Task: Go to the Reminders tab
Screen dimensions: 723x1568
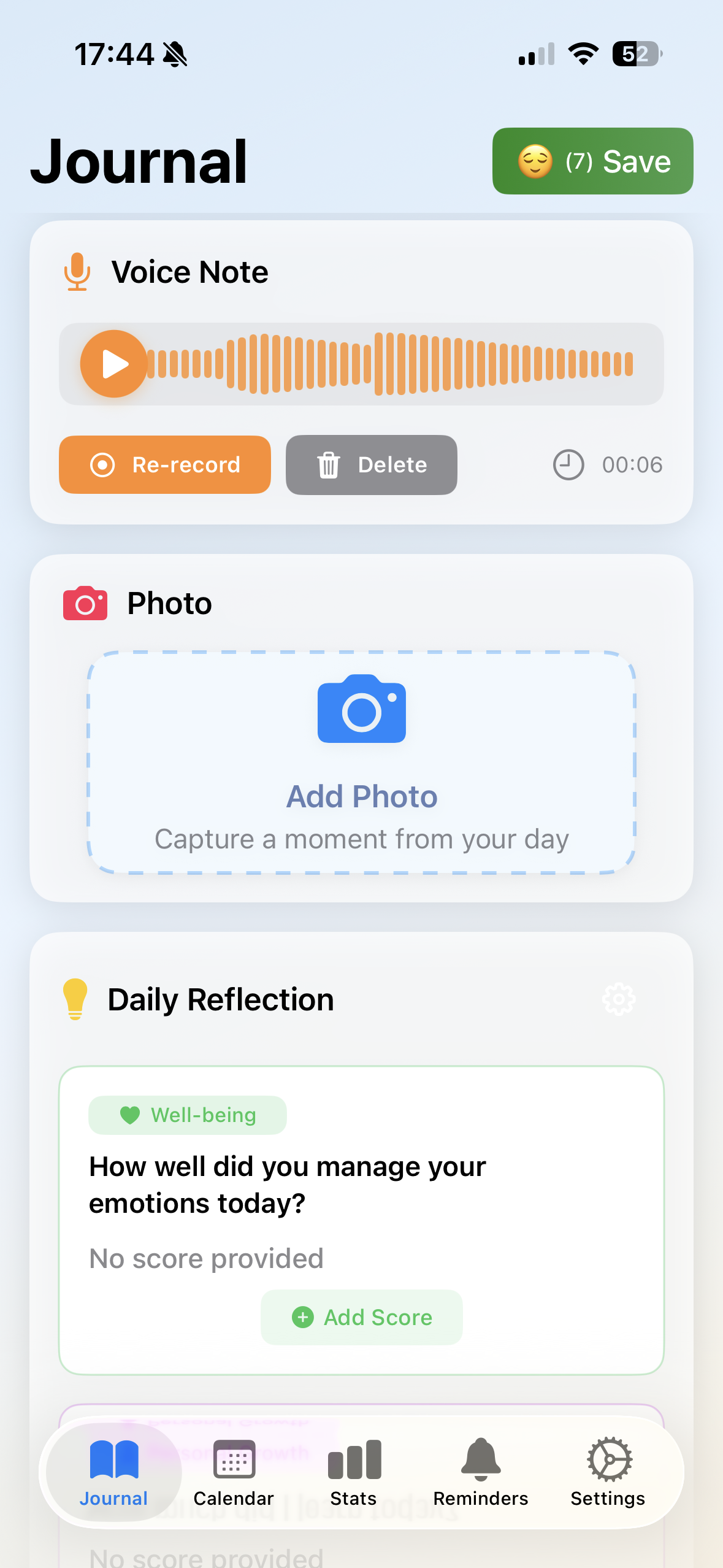Action: click(x=480, y=1472)
